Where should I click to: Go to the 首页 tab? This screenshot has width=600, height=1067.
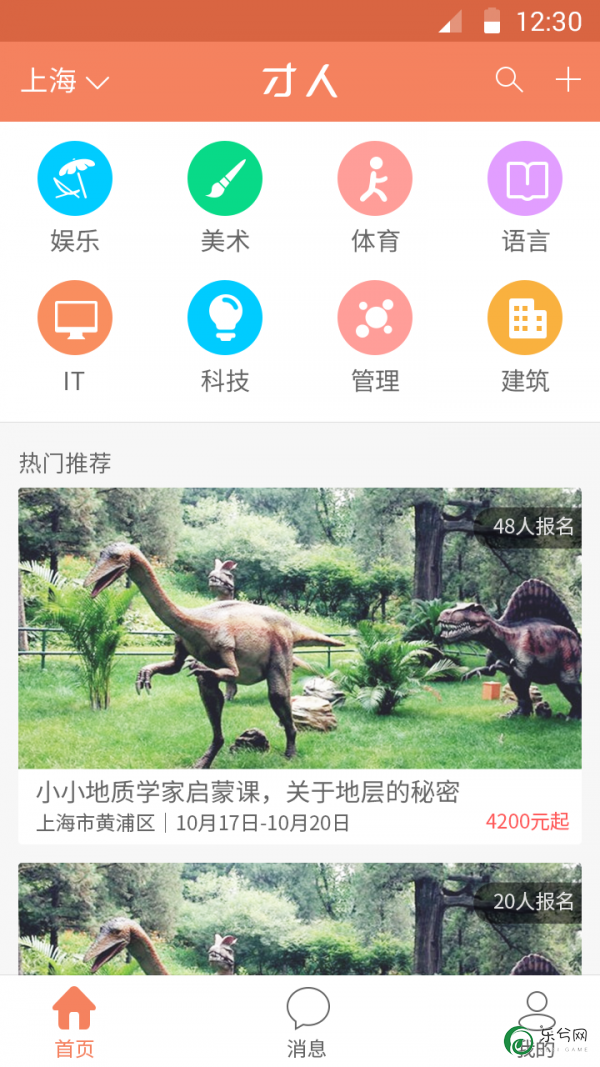coord(75,1023)
